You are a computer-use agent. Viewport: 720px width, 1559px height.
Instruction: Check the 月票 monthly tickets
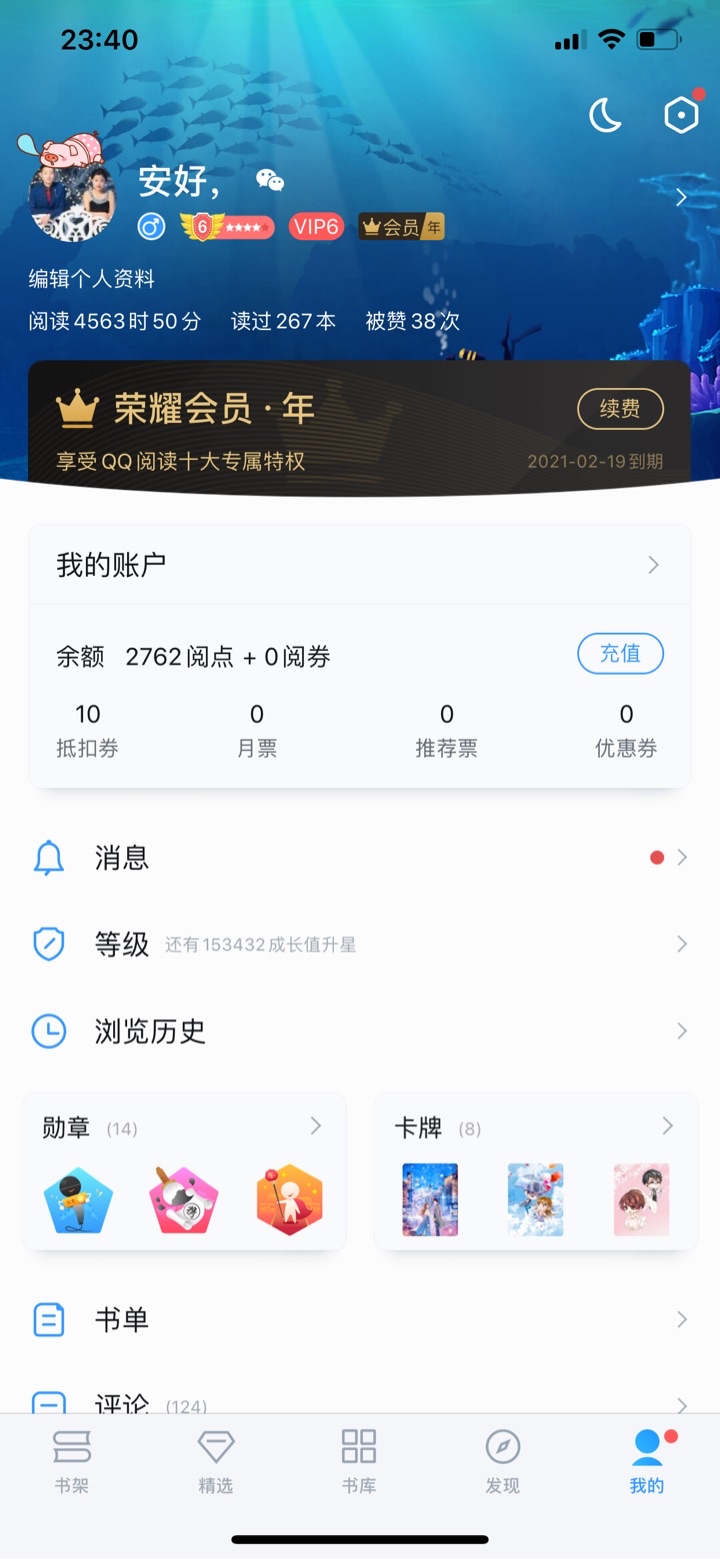(x=257, y=730)
